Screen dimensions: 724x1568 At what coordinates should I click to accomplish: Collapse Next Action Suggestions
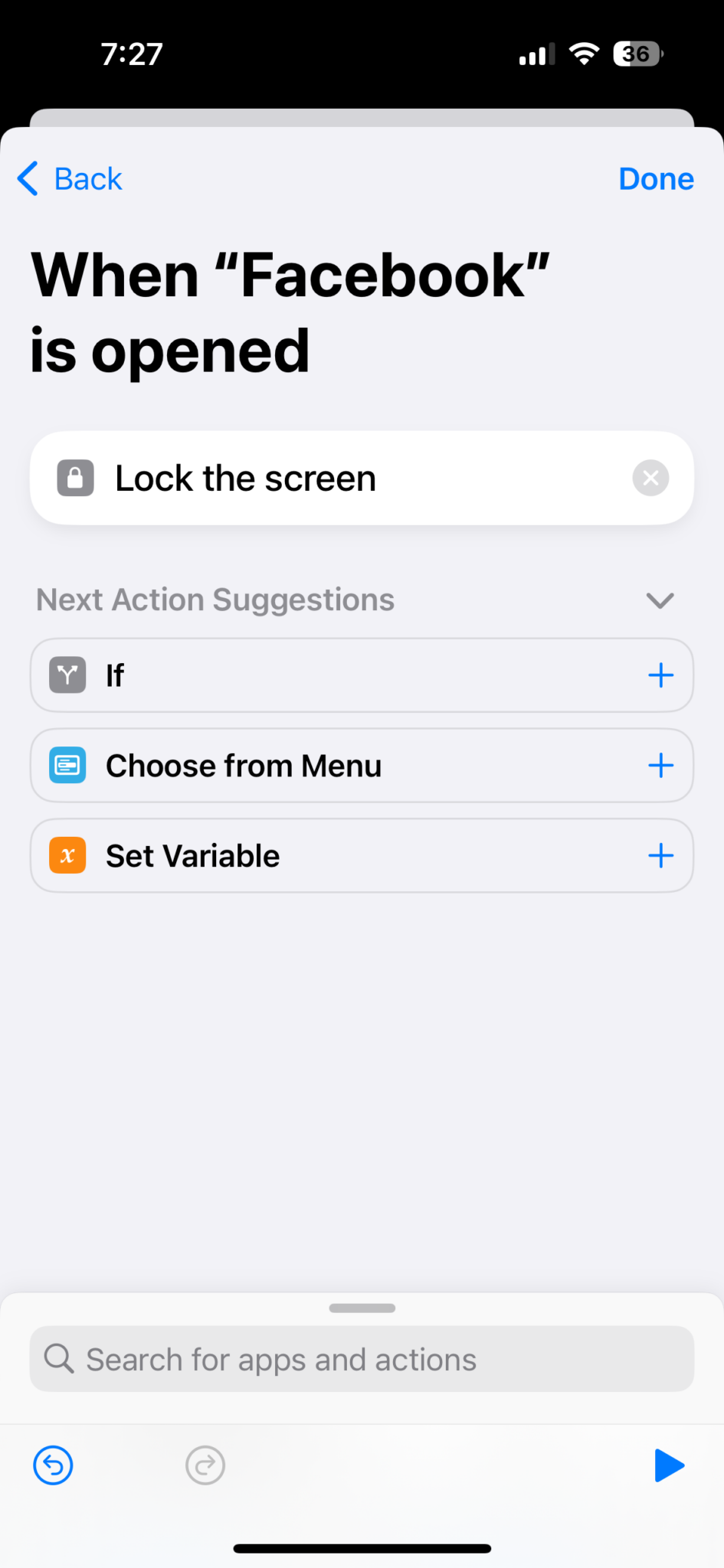click(660, 600)
